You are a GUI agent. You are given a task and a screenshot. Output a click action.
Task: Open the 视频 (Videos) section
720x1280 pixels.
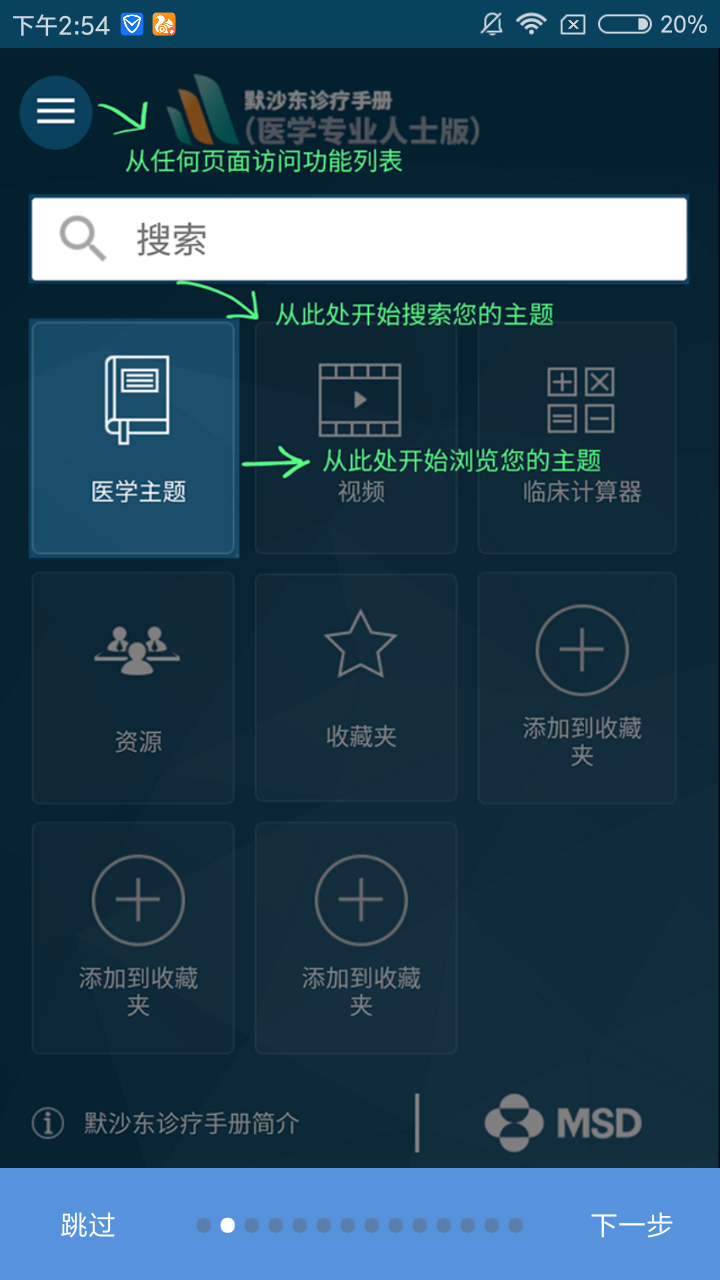click(356, 438)
